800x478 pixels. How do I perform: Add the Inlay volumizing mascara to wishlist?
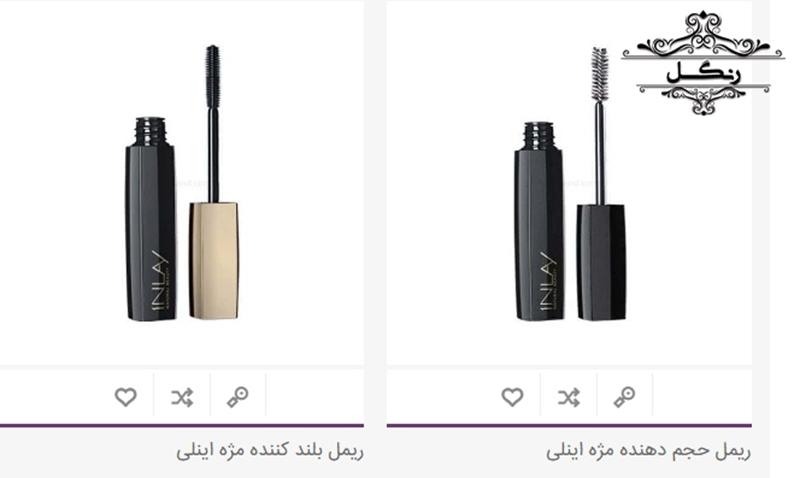512,397
